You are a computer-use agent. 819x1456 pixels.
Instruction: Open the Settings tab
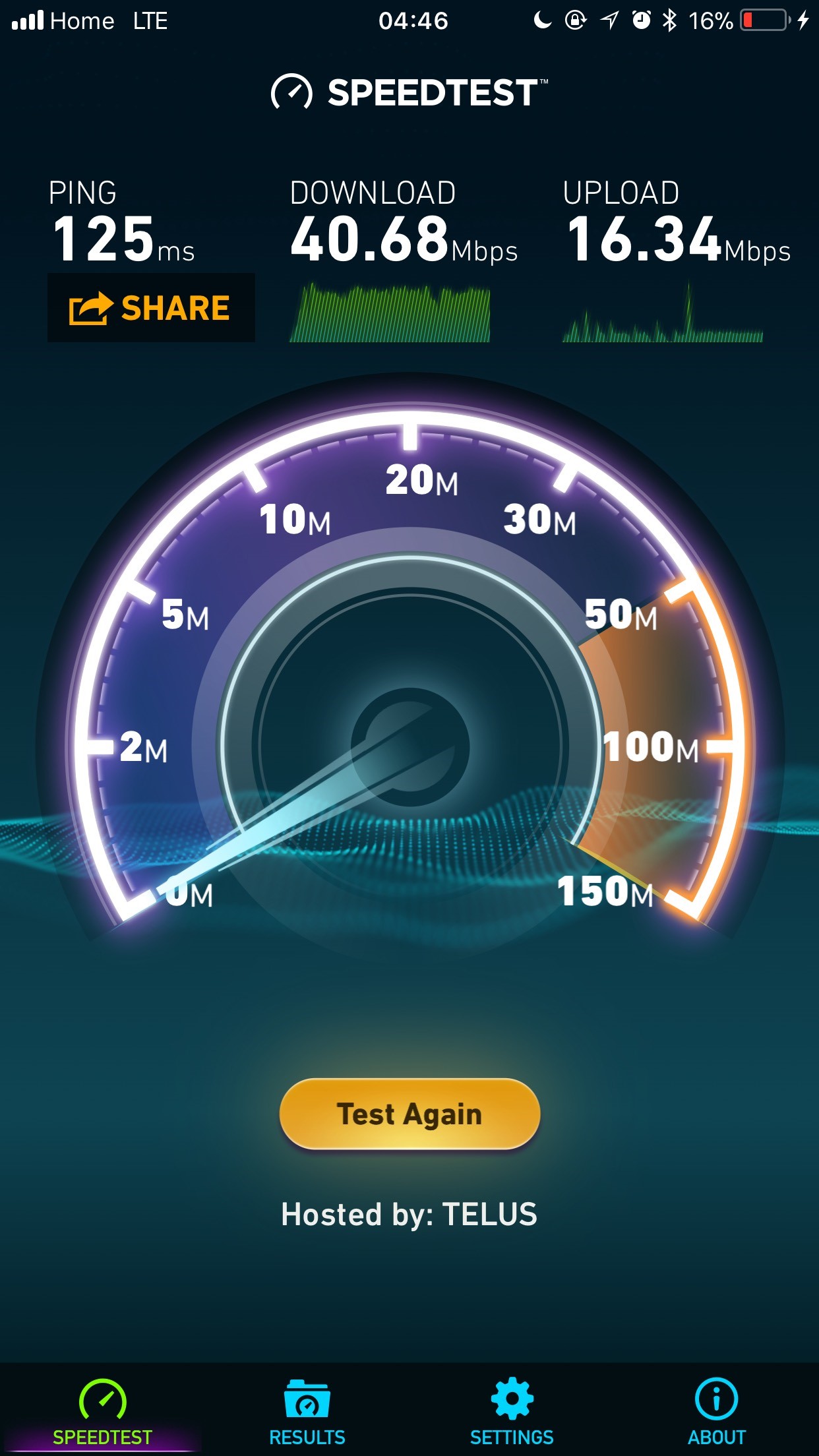512,1411
